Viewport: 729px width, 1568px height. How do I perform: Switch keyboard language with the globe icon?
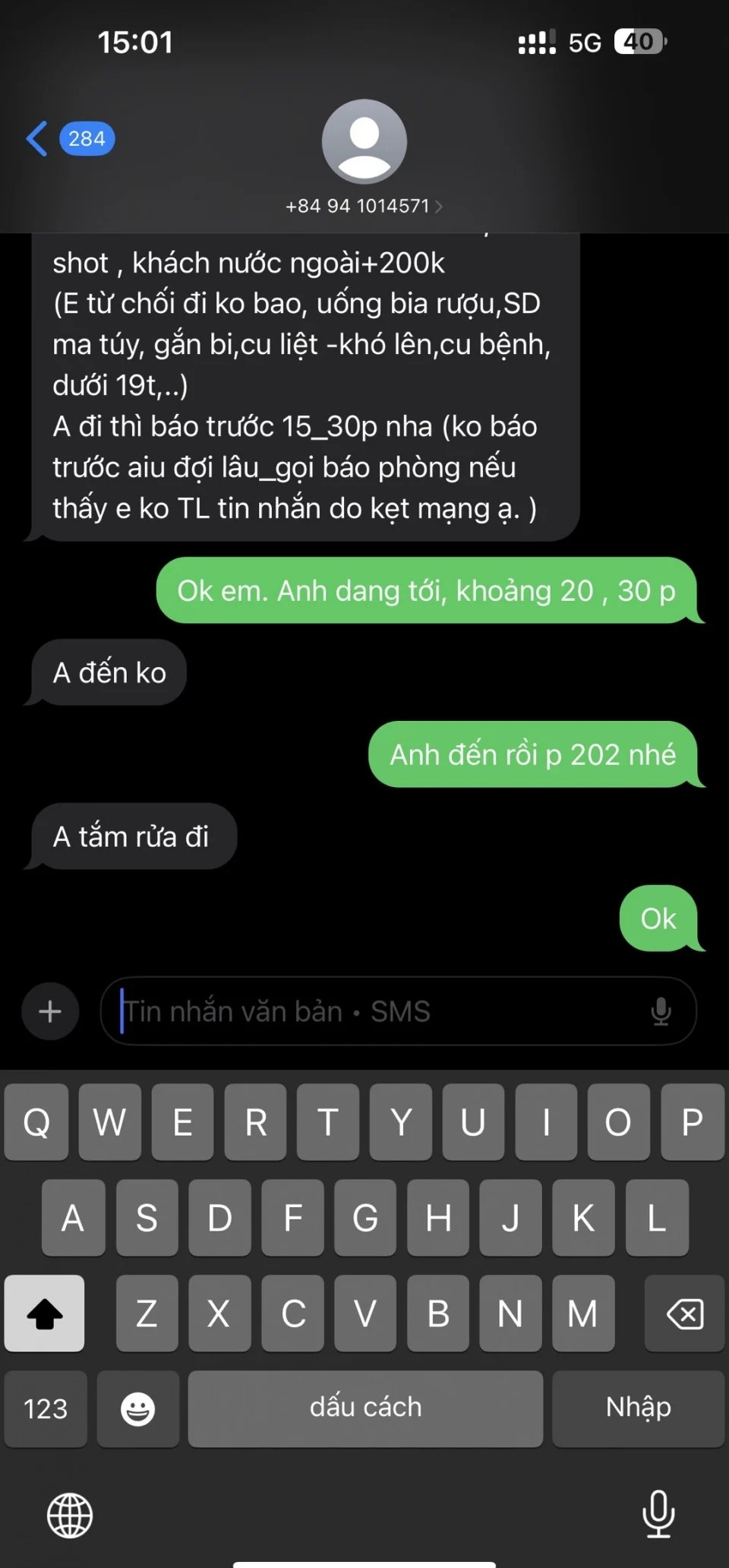(70, 1516)
